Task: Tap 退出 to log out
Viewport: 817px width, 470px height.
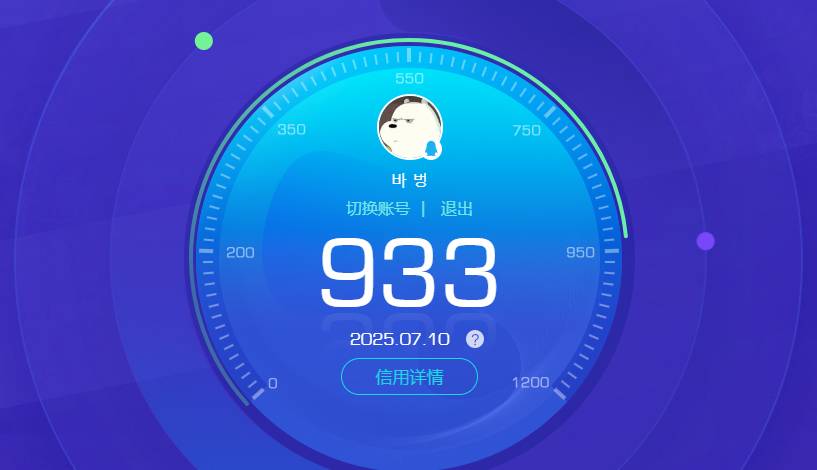Action: point(456,209)
